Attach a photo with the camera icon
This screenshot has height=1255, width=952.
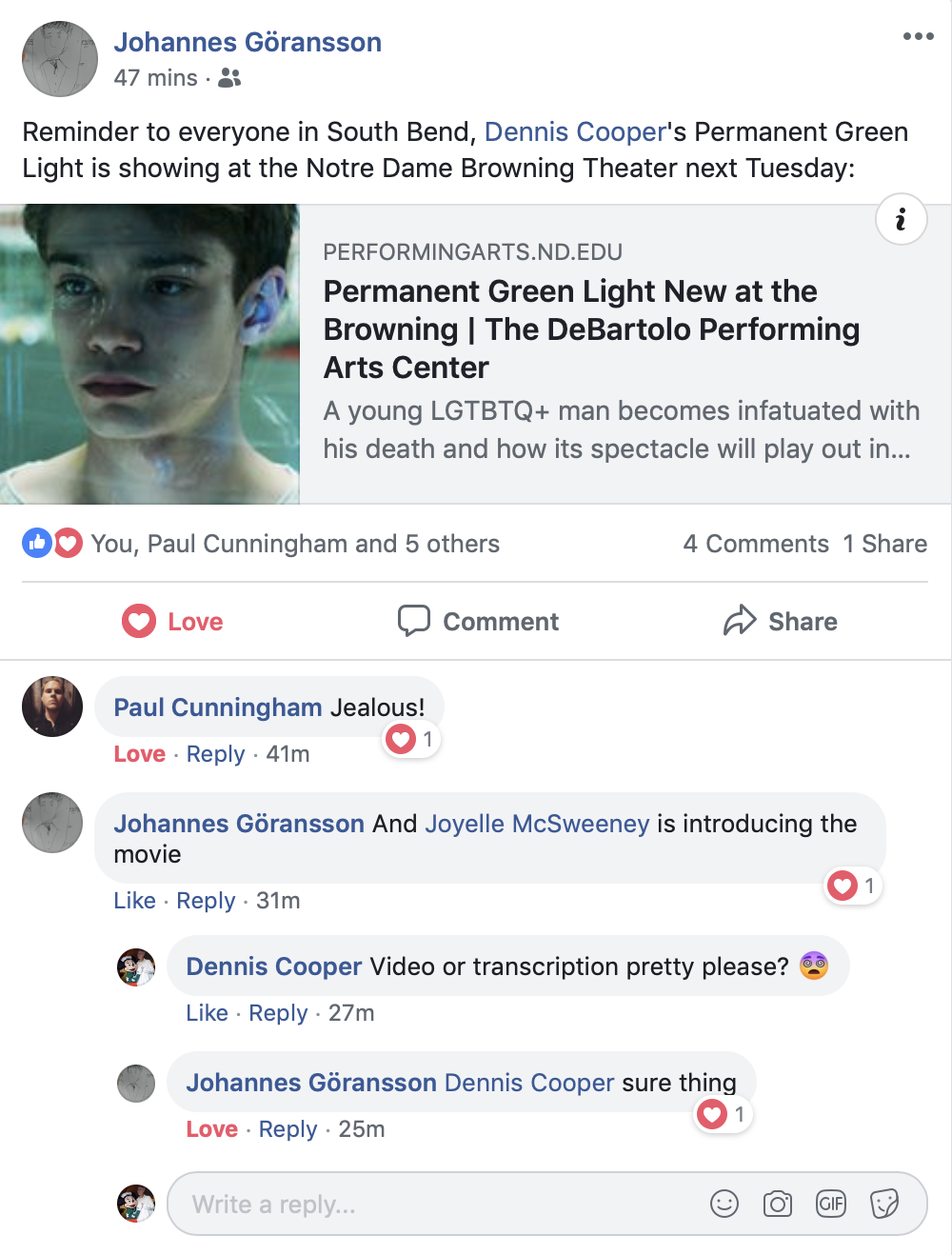click(778, 1205)
